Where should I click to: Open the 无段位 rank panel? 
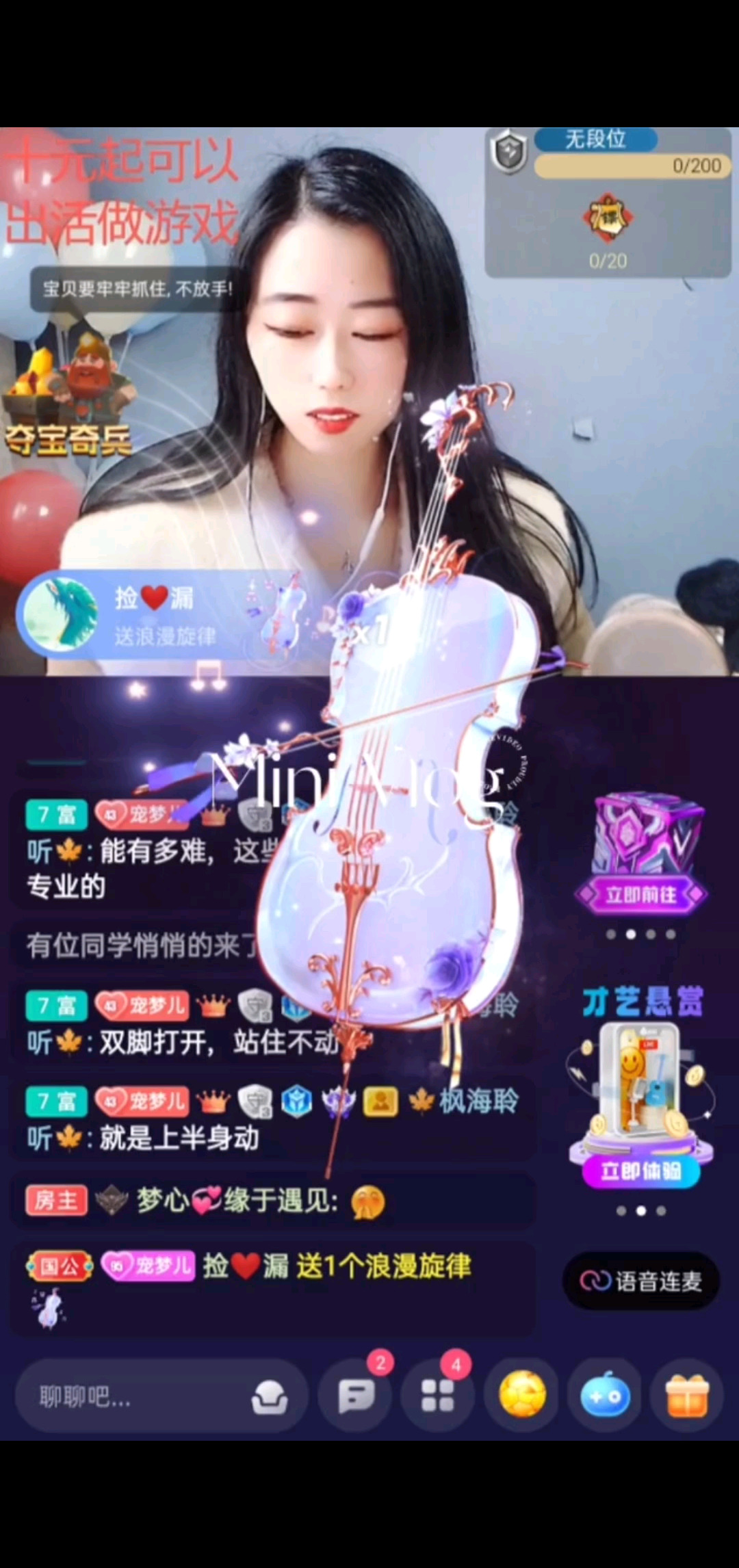[x=608, y=202]
